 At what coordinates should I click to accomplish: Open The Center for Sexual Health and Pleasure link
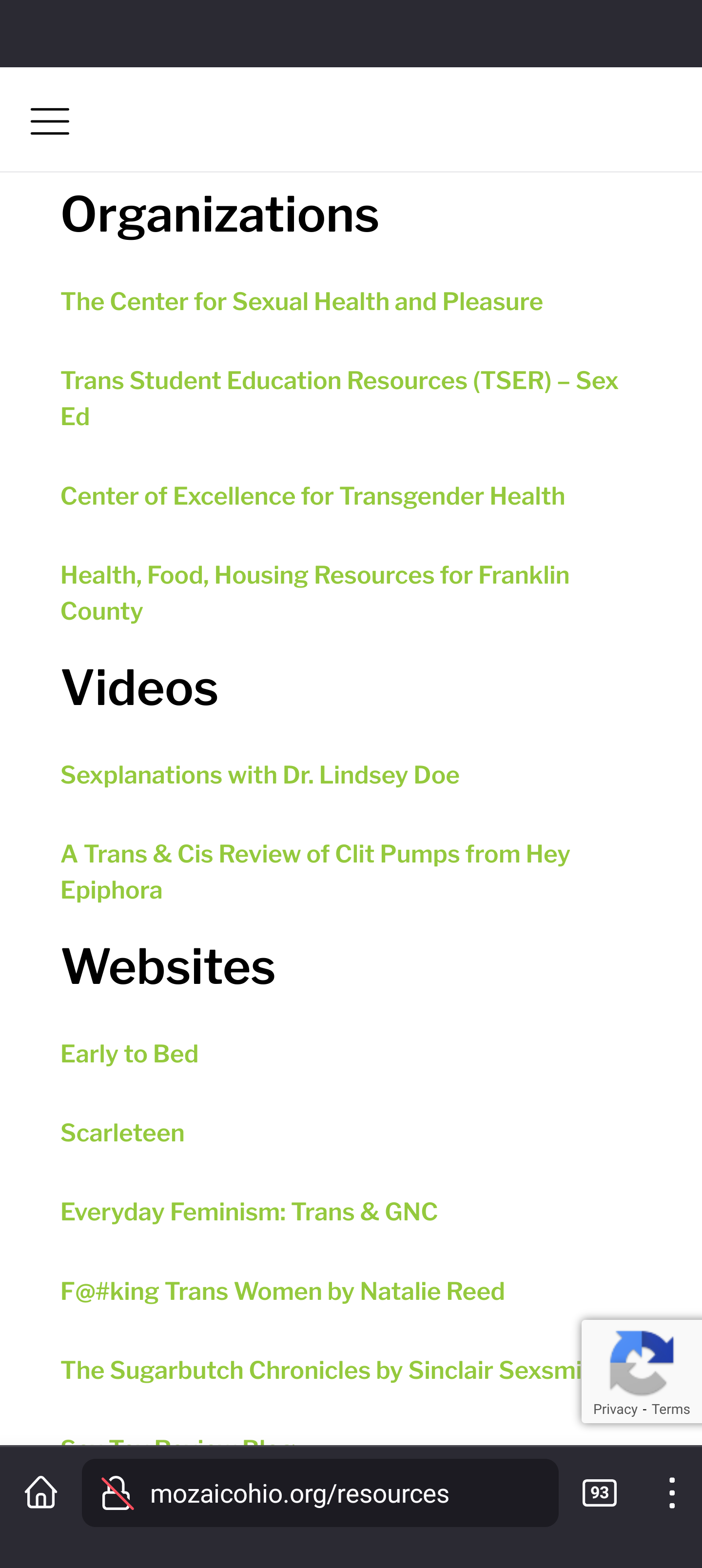click(x=301, y=302)
